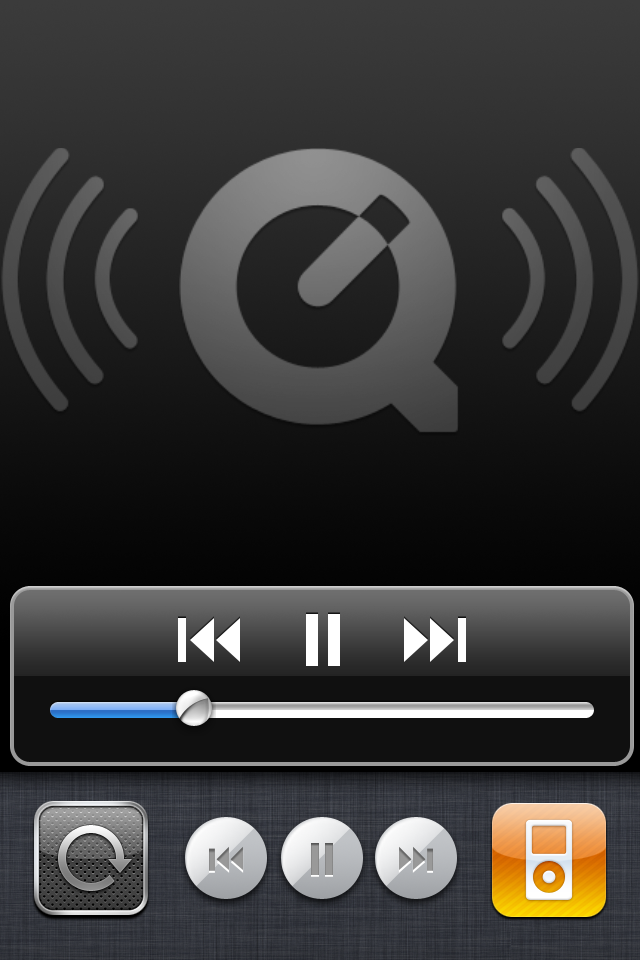Skip to previous track in player overlay
Viewport: 640px width, 960px height.
(x=209, y=640)
